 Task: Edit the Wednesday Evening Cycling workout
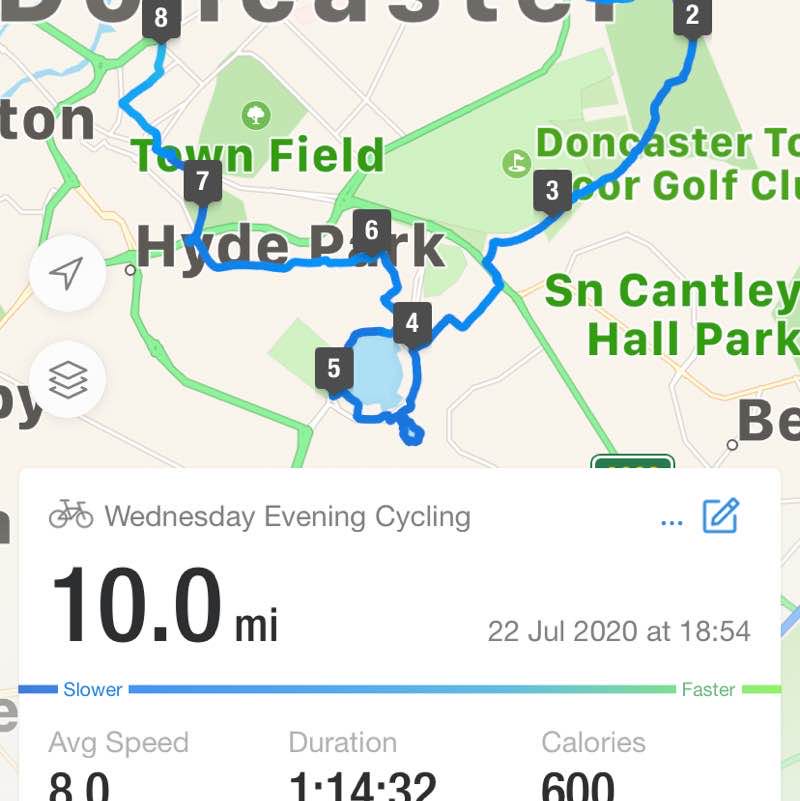tap(721, 516)
